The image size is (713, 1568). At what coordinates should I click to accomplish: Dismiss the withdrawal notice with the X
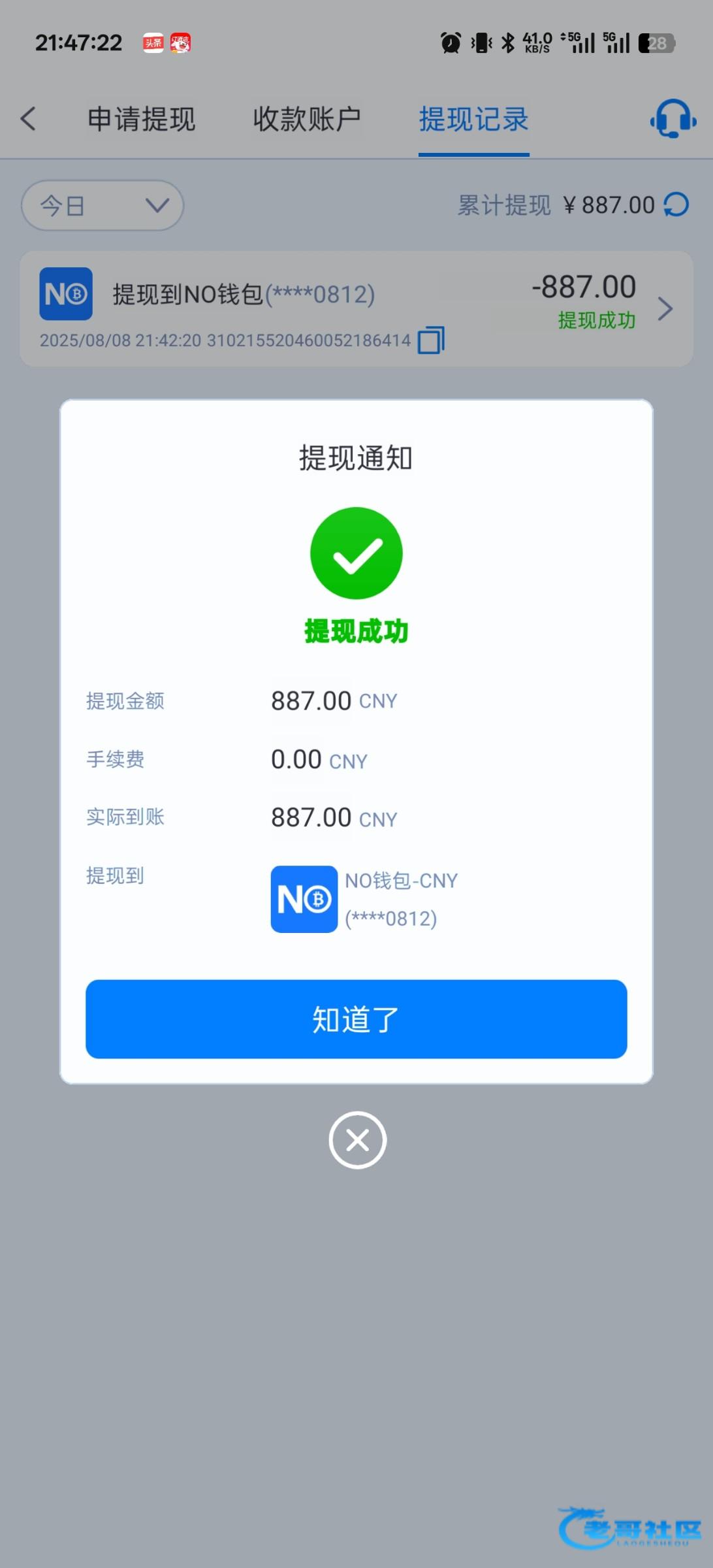(x=357, y=1140)
